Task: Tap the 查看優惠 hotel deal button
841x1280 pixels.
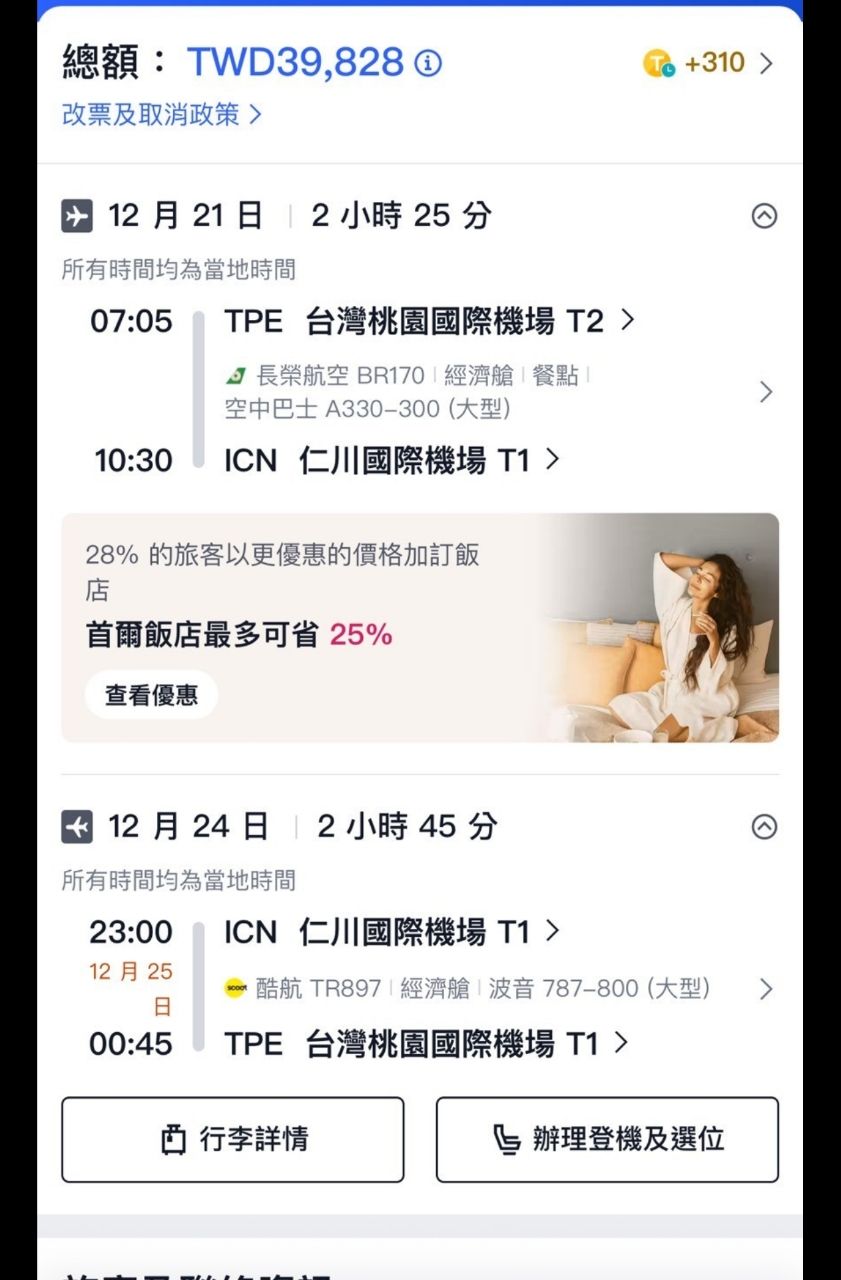Action: pos(151,695)
